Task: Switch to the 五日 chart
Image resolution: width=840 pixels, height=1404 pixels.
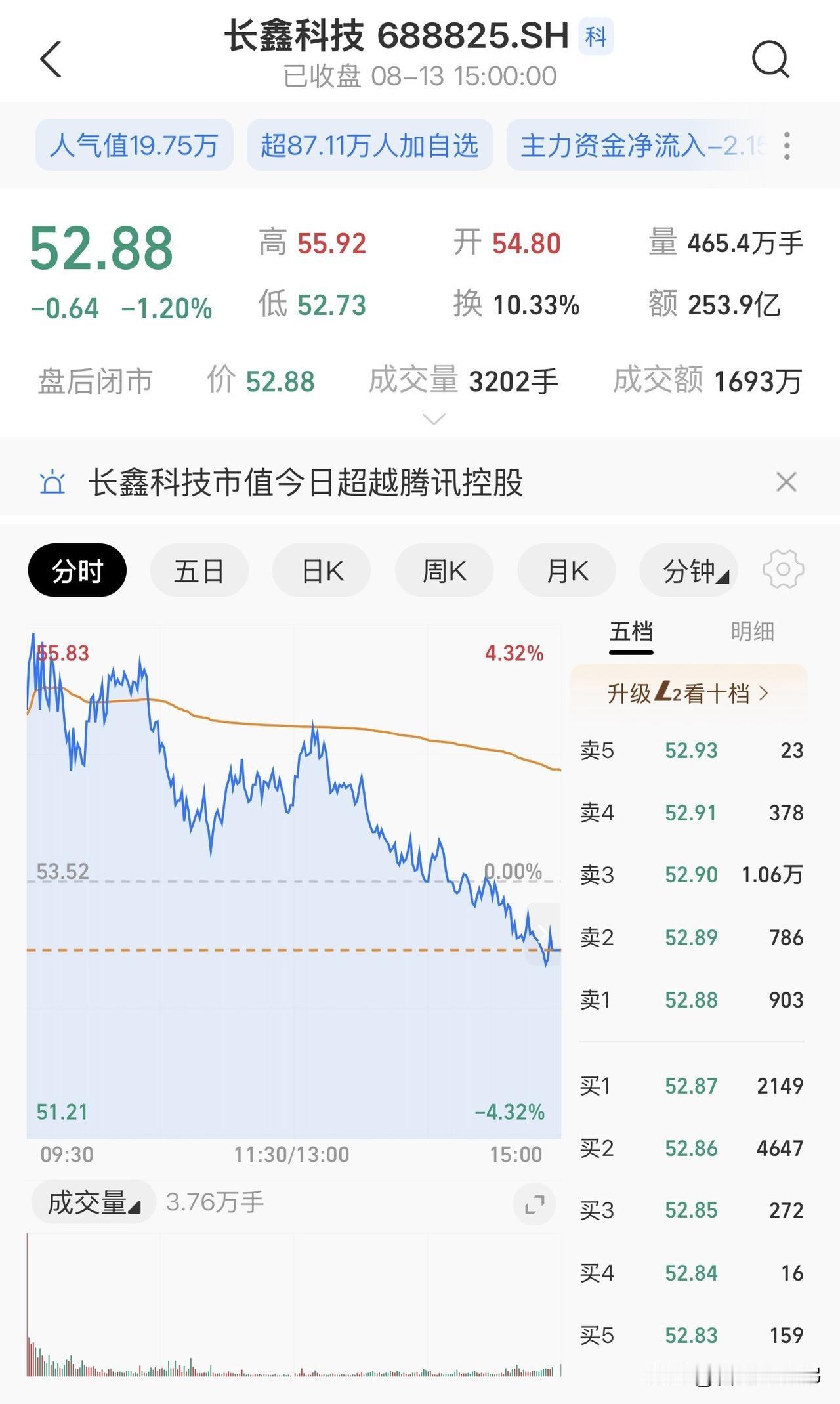Action: tap(199, 570)
